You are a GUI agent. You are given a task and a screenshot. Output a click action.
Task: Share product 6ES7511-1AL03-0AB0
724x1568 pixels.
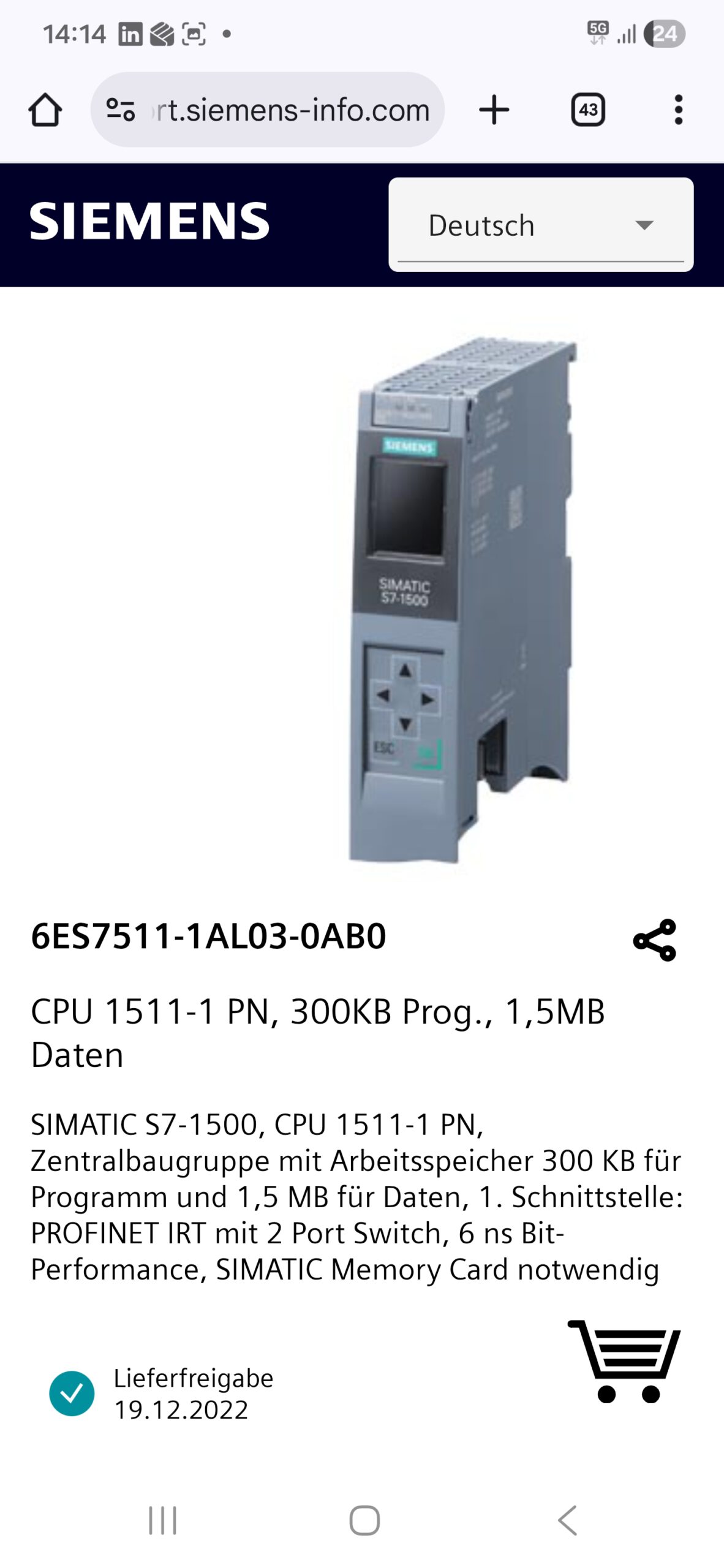coord(654,940)
